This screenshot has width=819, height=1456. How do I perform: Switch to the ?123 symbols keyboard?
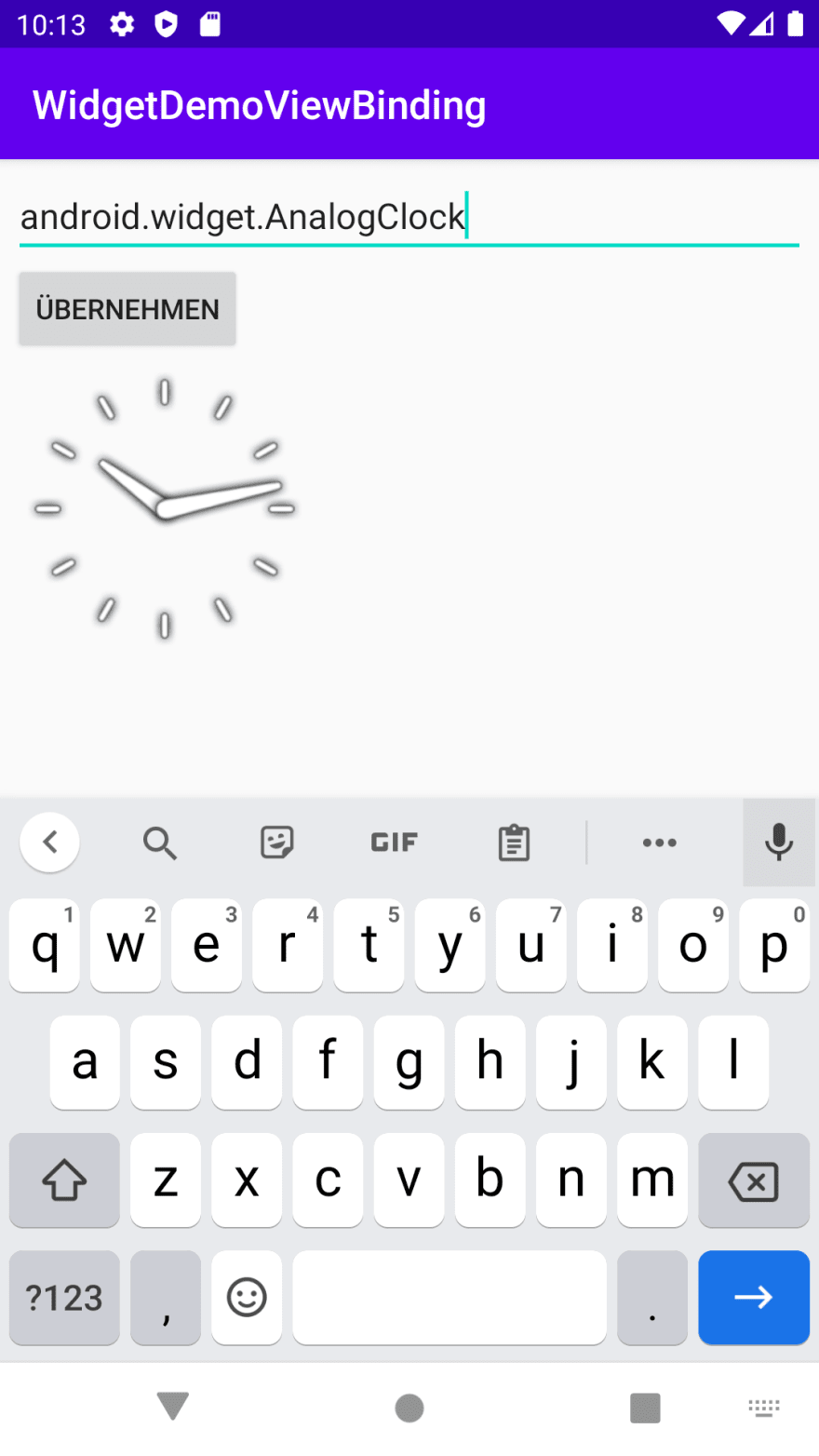(x=64, y=1298)
